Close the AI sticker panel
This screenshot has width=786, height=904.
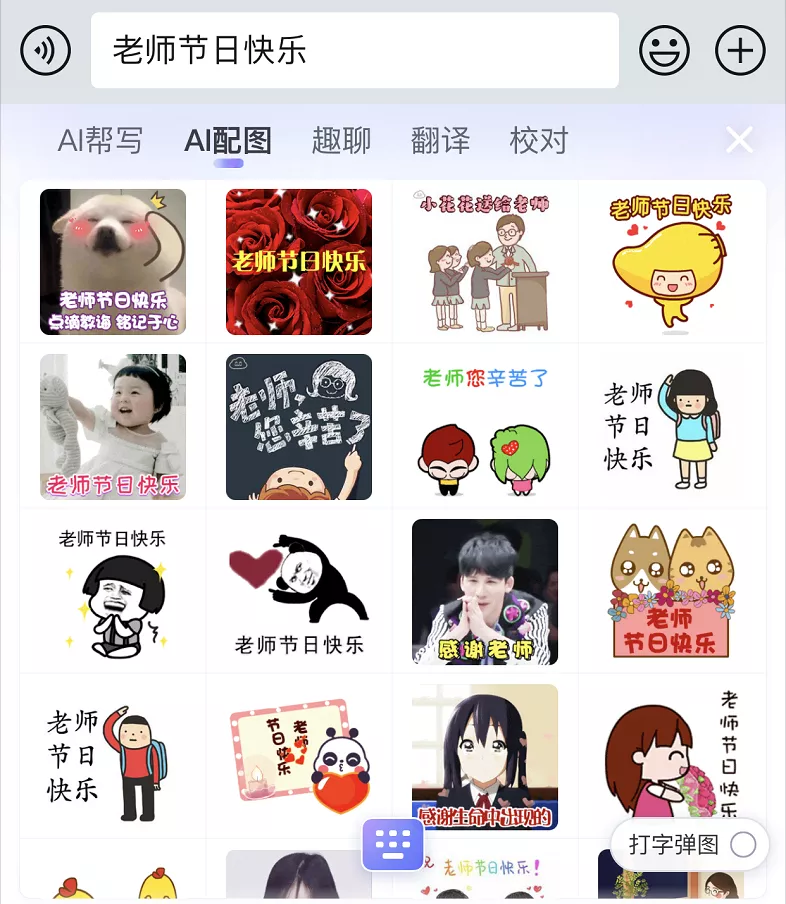point(739,140)
